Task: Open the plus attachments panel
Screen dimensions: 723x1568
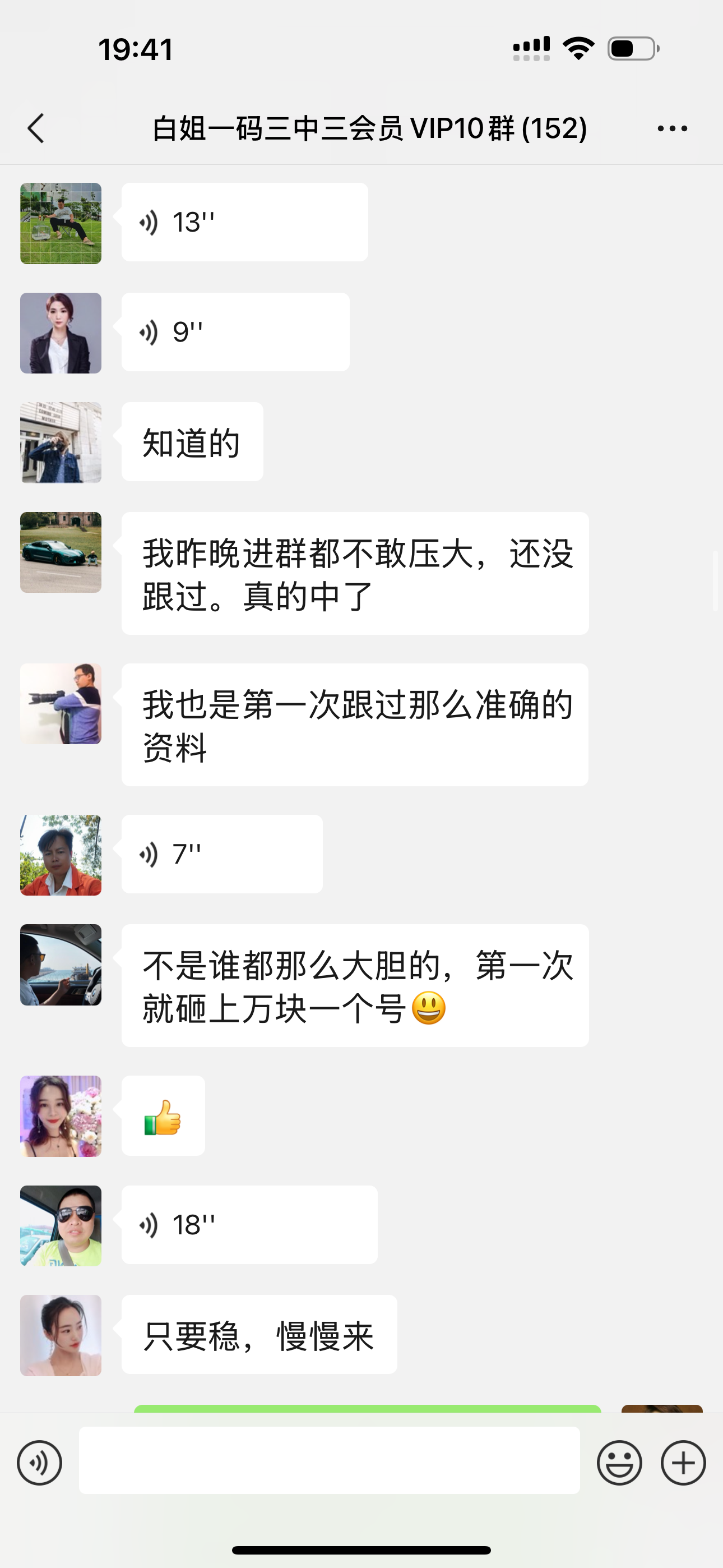Action: tap(683, 1463)
